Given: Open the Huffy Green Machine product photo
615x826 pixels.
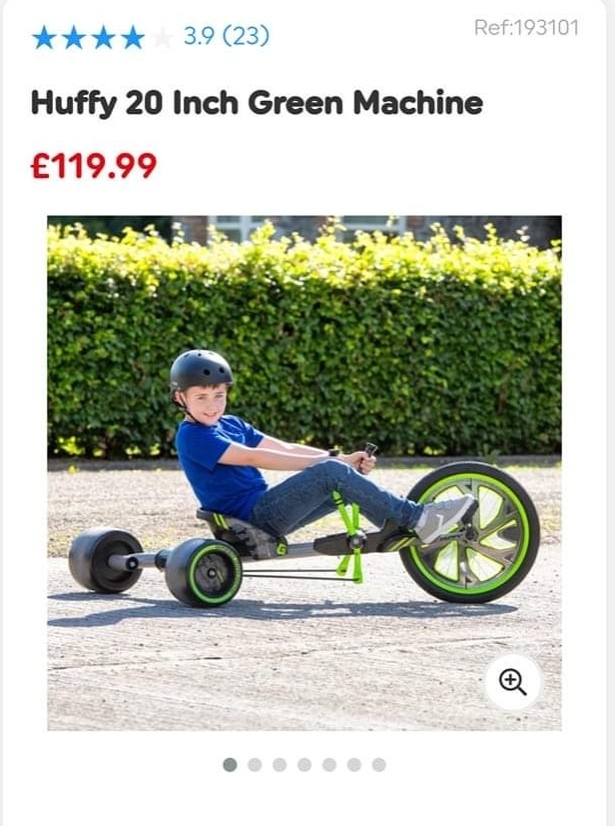Looking at the screenshot, I should pyautogui.click(x=304, y=472).
